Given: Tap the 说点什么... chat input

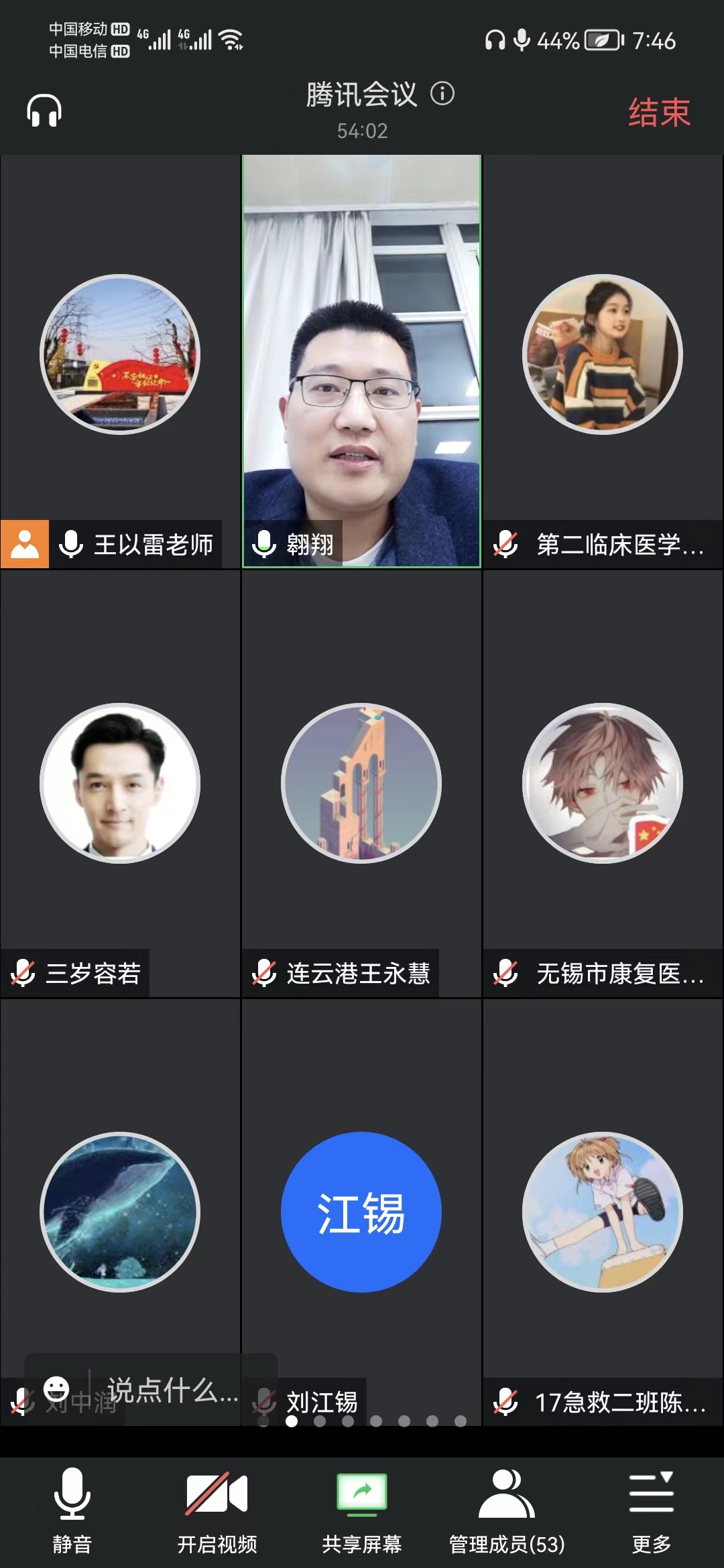Looking at the screenshot, I should (x=173, y=1390).
